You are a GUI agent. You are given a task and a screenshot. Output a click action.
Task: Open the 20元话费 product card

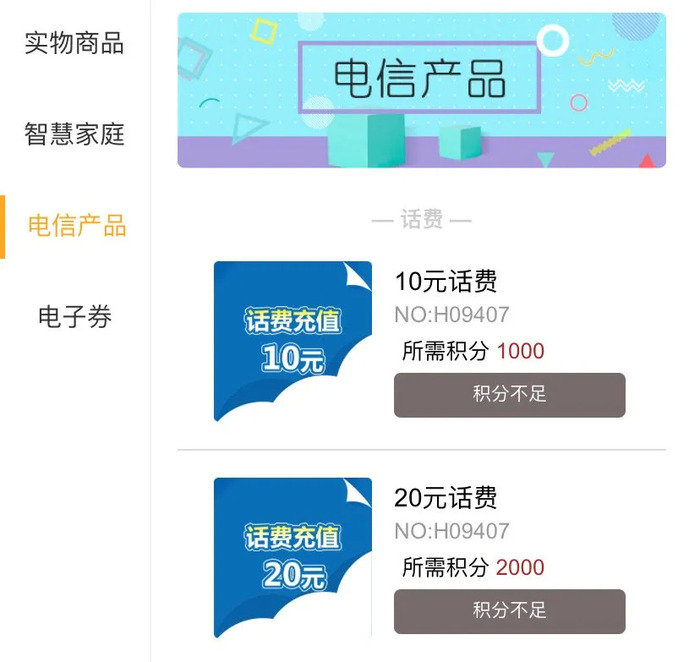(x=293, y=558)
